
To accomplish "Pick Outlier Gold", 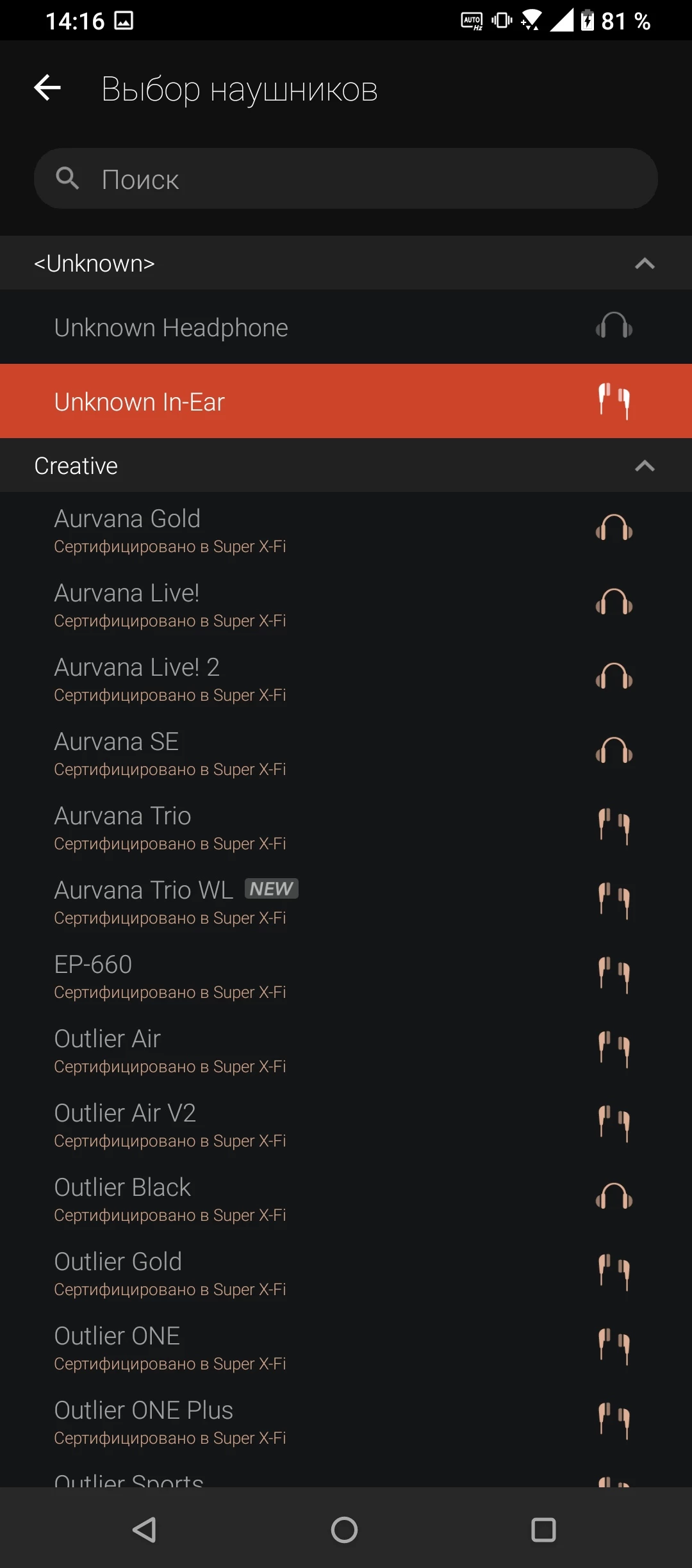I will click(x=346, y=1272).
